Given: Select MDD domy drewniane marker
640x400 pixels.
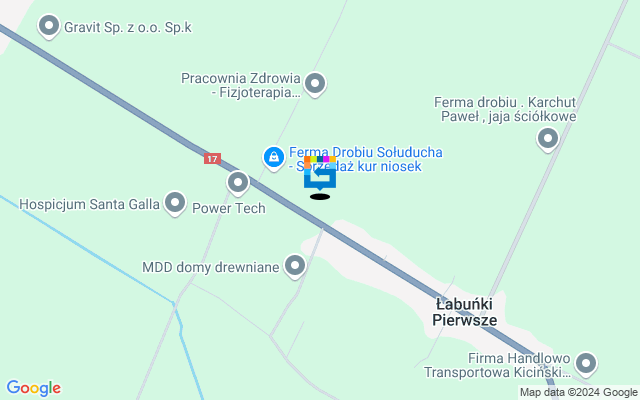Looking at the screenshot, I should point(295,266).
